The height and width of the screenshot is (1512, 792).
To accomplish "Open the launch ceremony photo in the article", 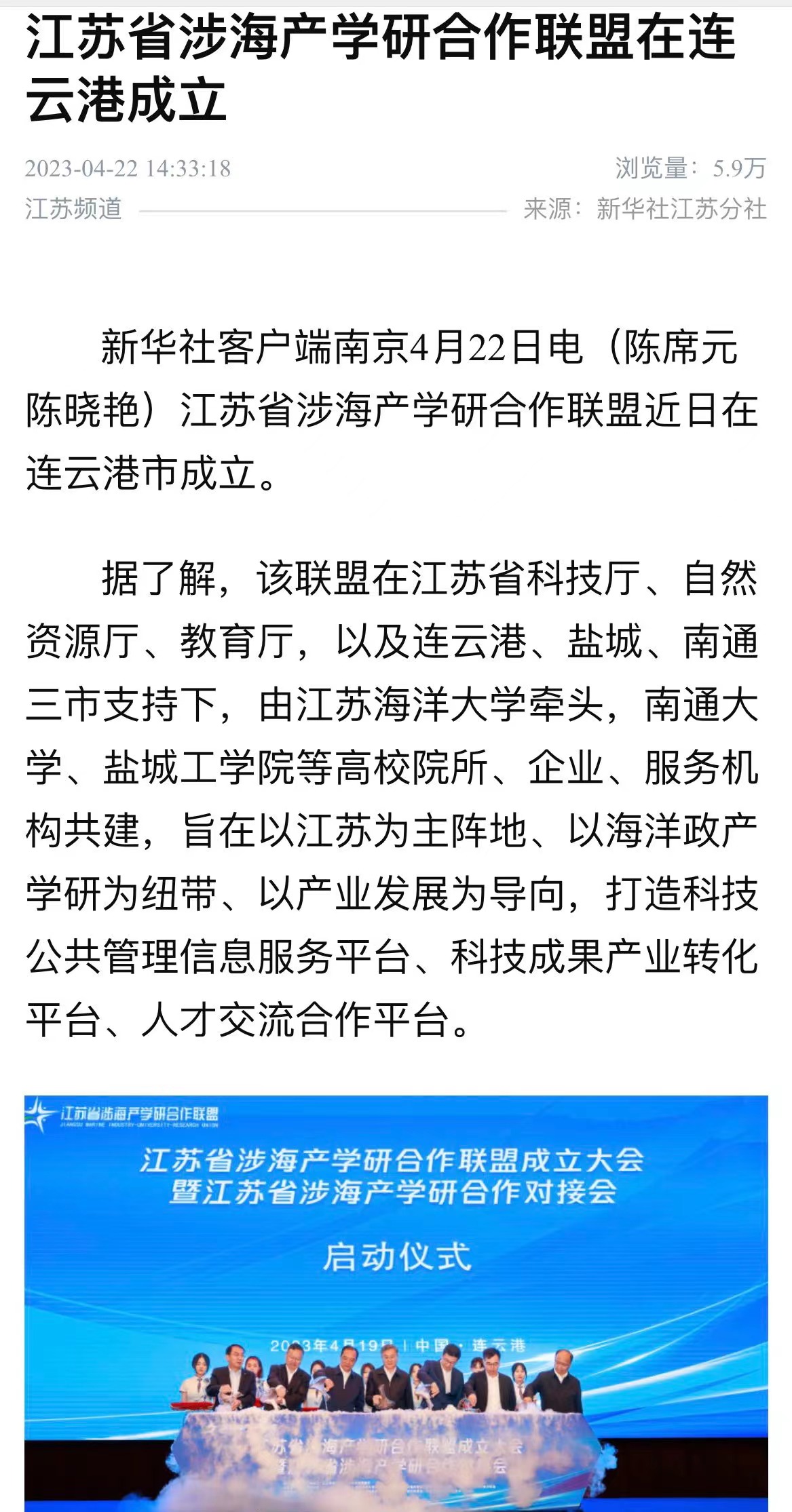I will 396,1302.
